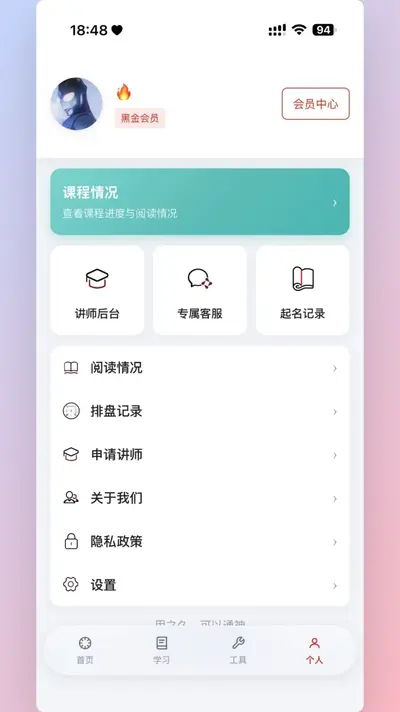Open the 会员中心 button
The width and height of the screenshot is (400, 712).
(x=316, y=104)
